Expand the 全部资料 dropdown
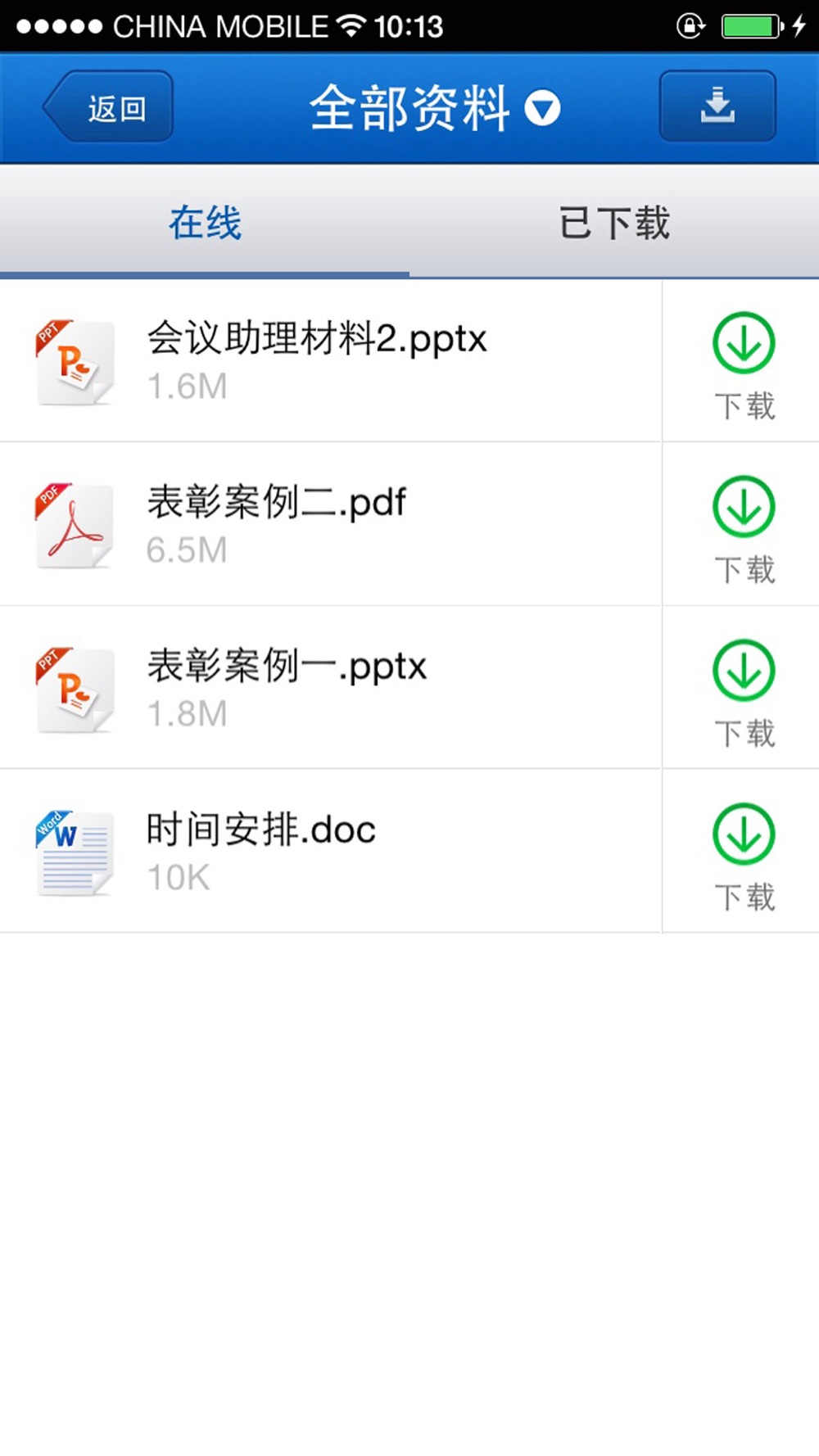Screen dimensions: 819x1456 tap(435, 107)
